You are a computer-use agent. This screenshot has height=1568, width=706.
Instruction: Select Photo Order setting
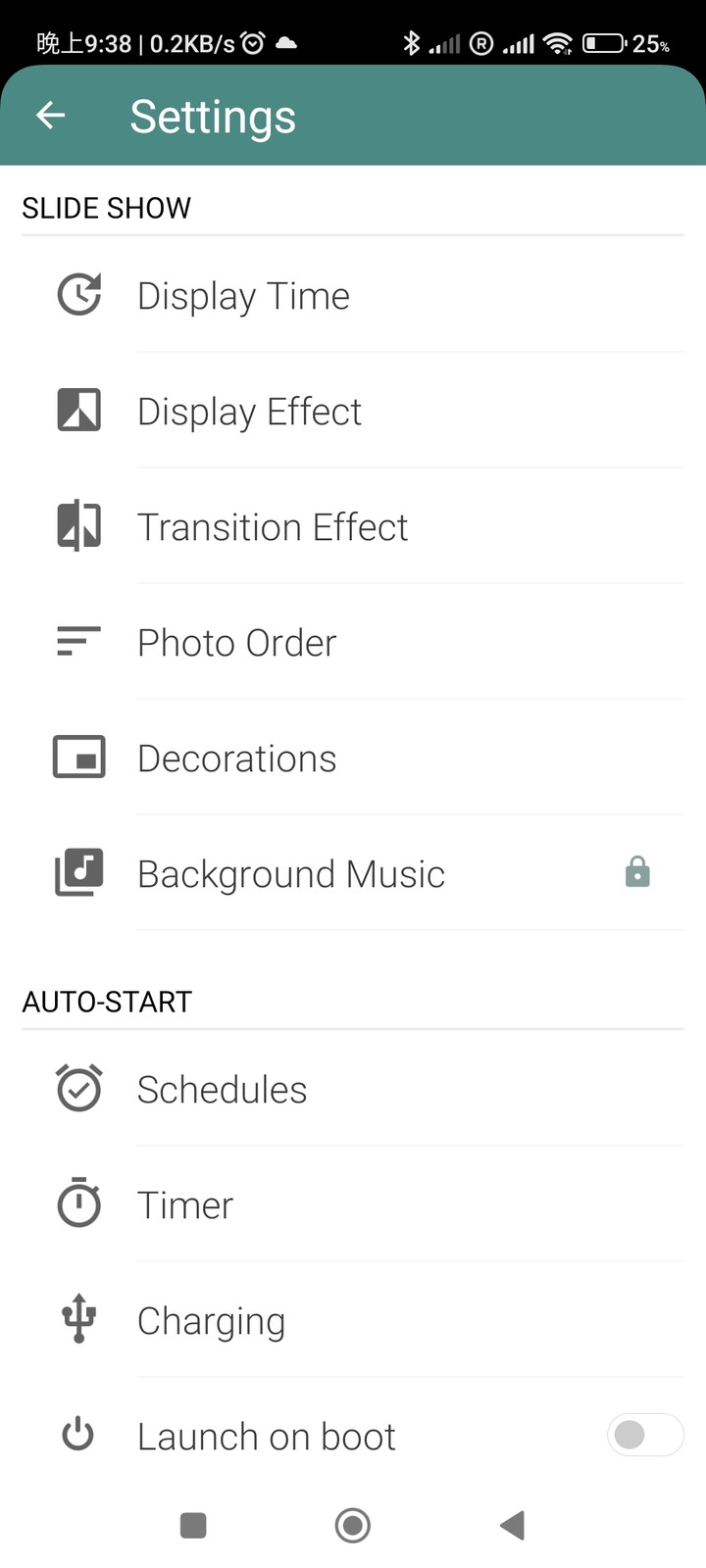(x=353, y=642)
